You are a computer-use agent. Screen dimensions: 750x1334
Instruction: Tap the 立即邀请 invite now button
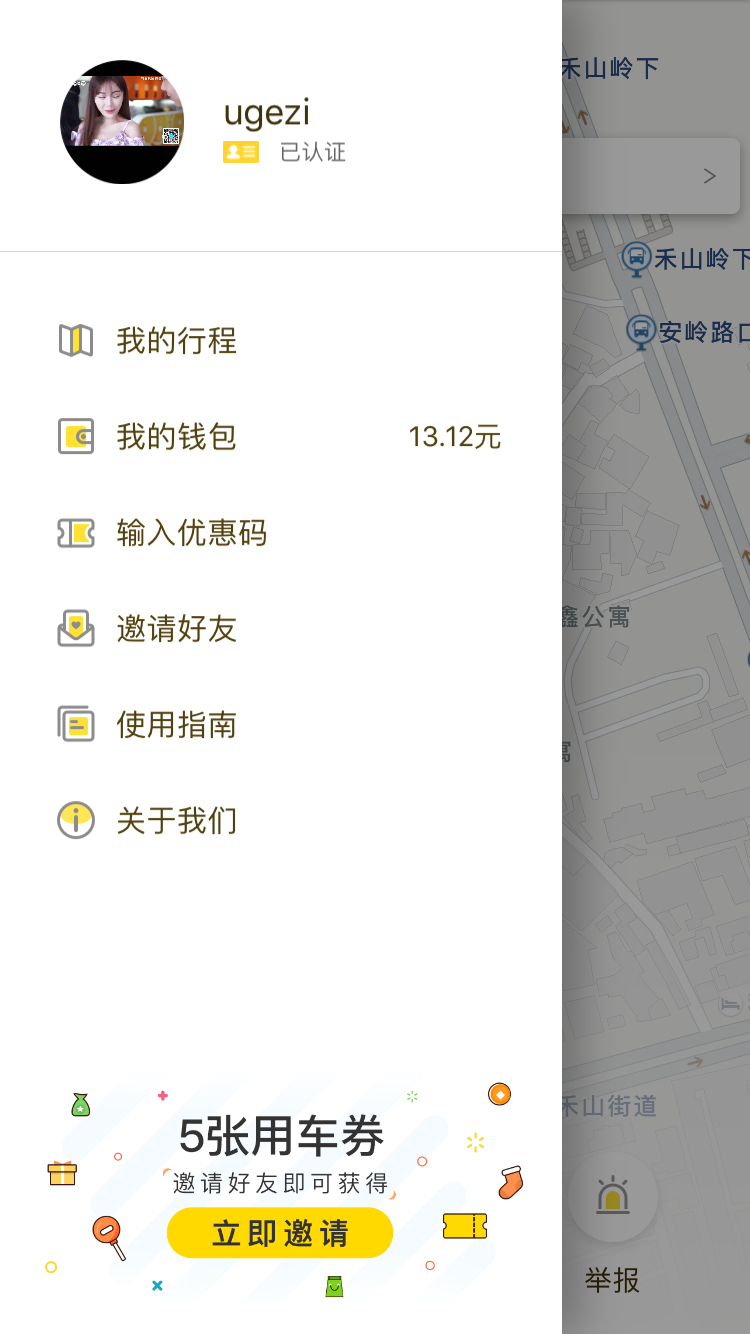(280, 1233)
